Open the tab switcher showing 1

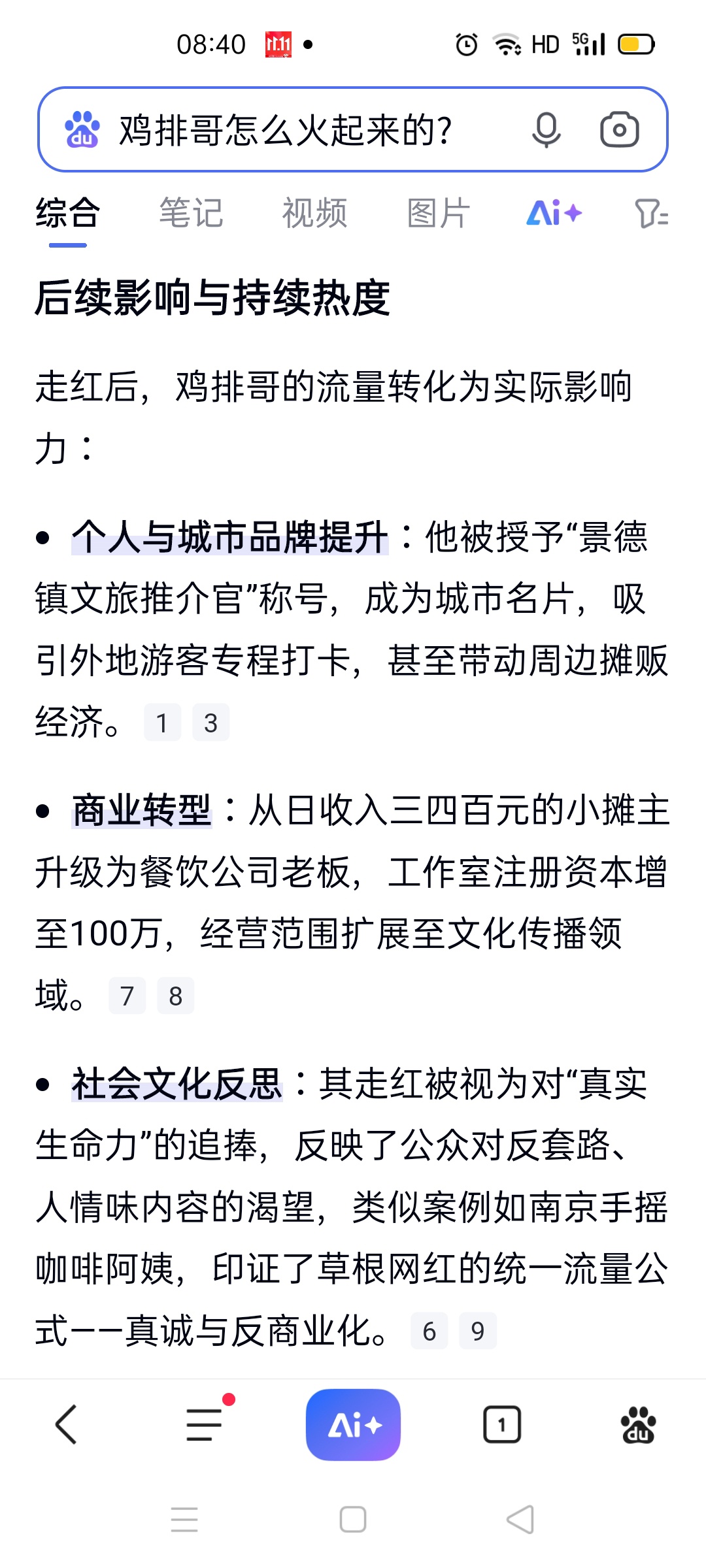pyautogui.click(x=502, y=1424)
